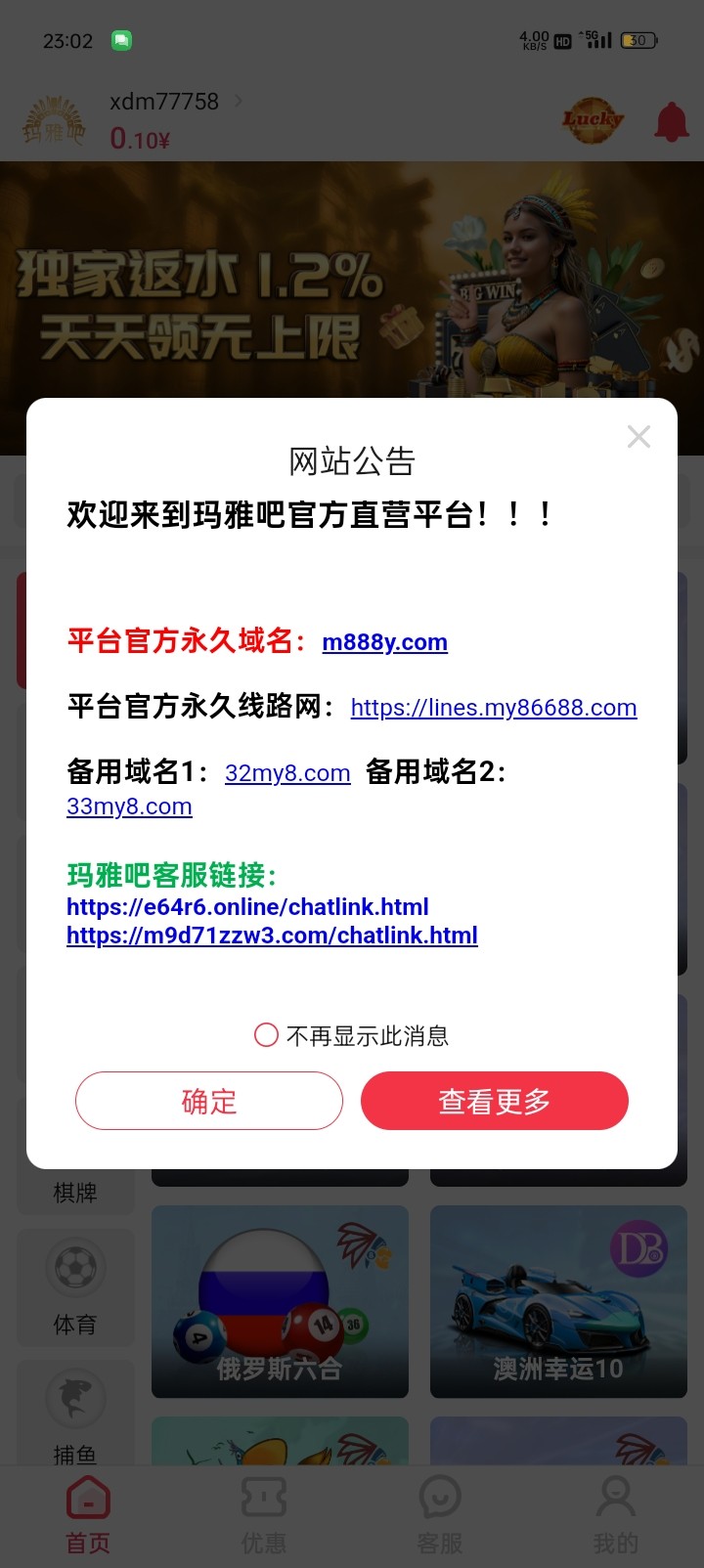Open the m888y.com link

click(x=384, y=642)
